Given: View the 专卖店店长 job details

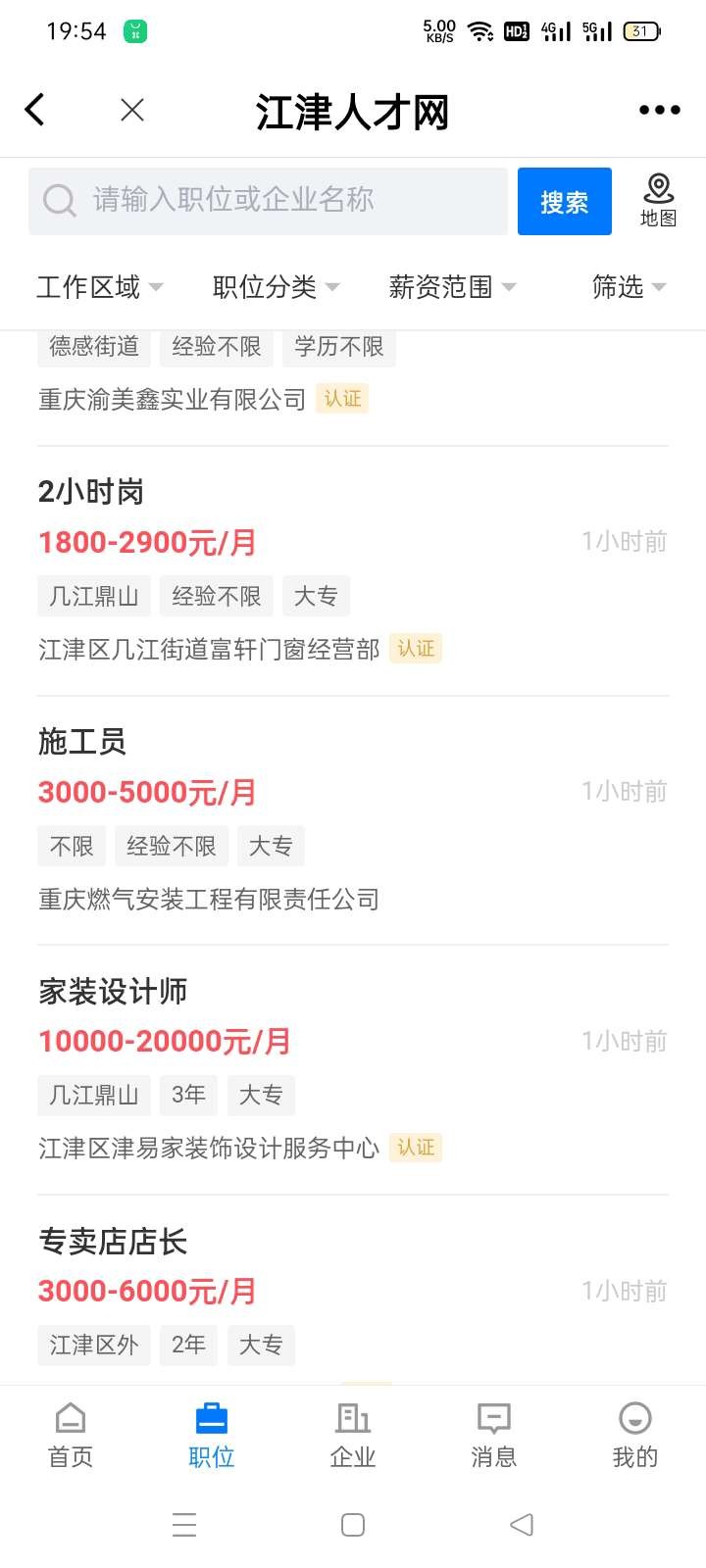Looking at the screenshot, I should tap(113, 1242).
